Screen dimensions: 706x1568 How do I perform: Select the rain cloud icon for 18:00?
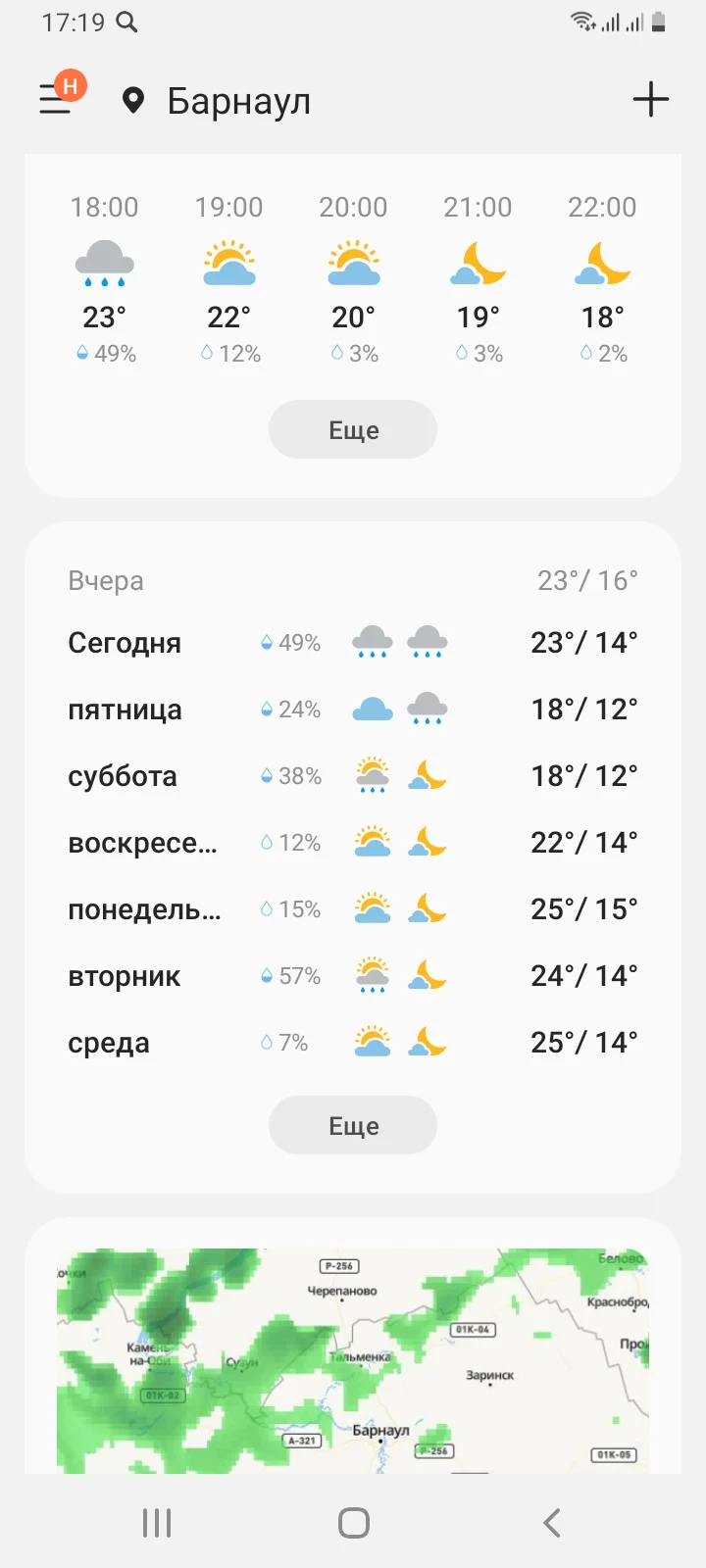click(105, 260)
